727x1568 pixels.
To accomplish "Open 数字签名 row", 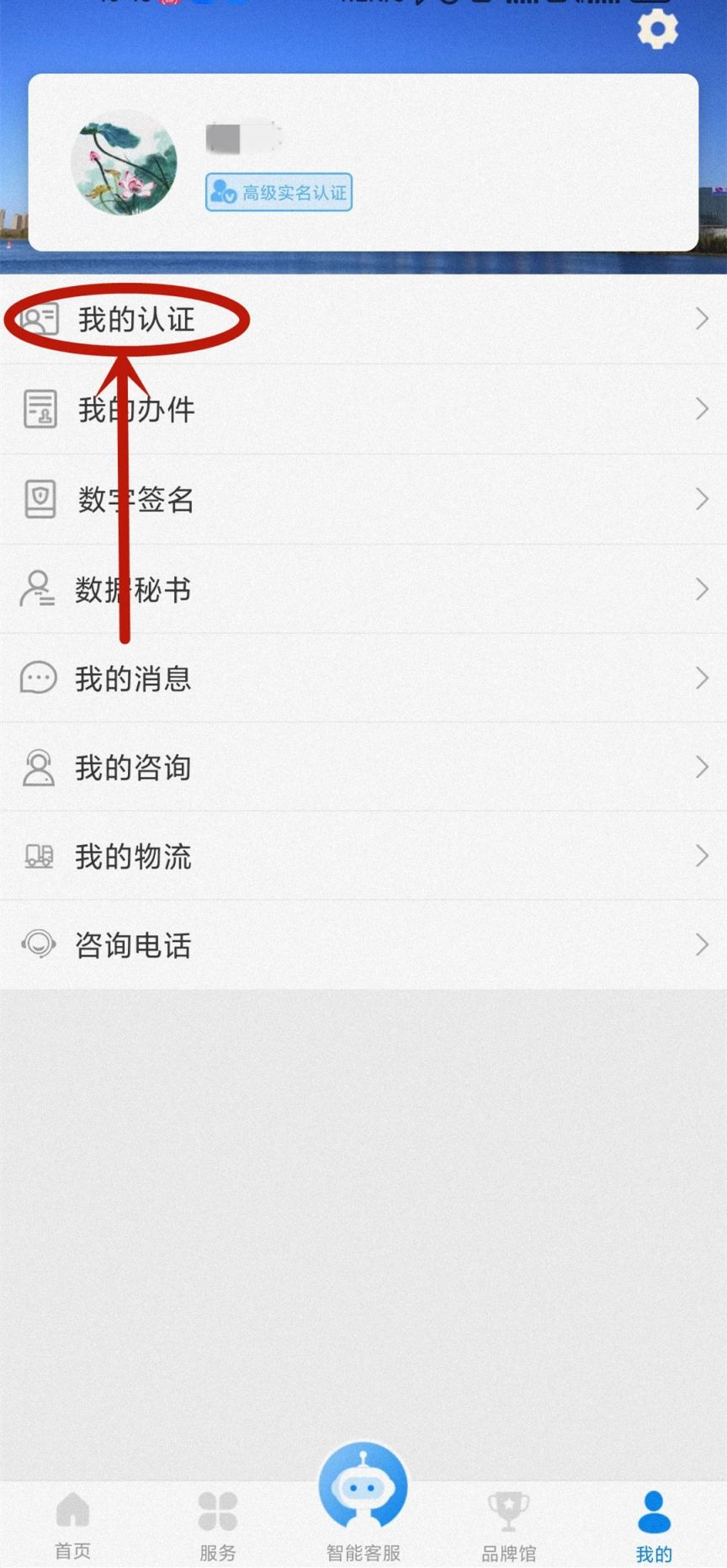I will coord(362,499).
